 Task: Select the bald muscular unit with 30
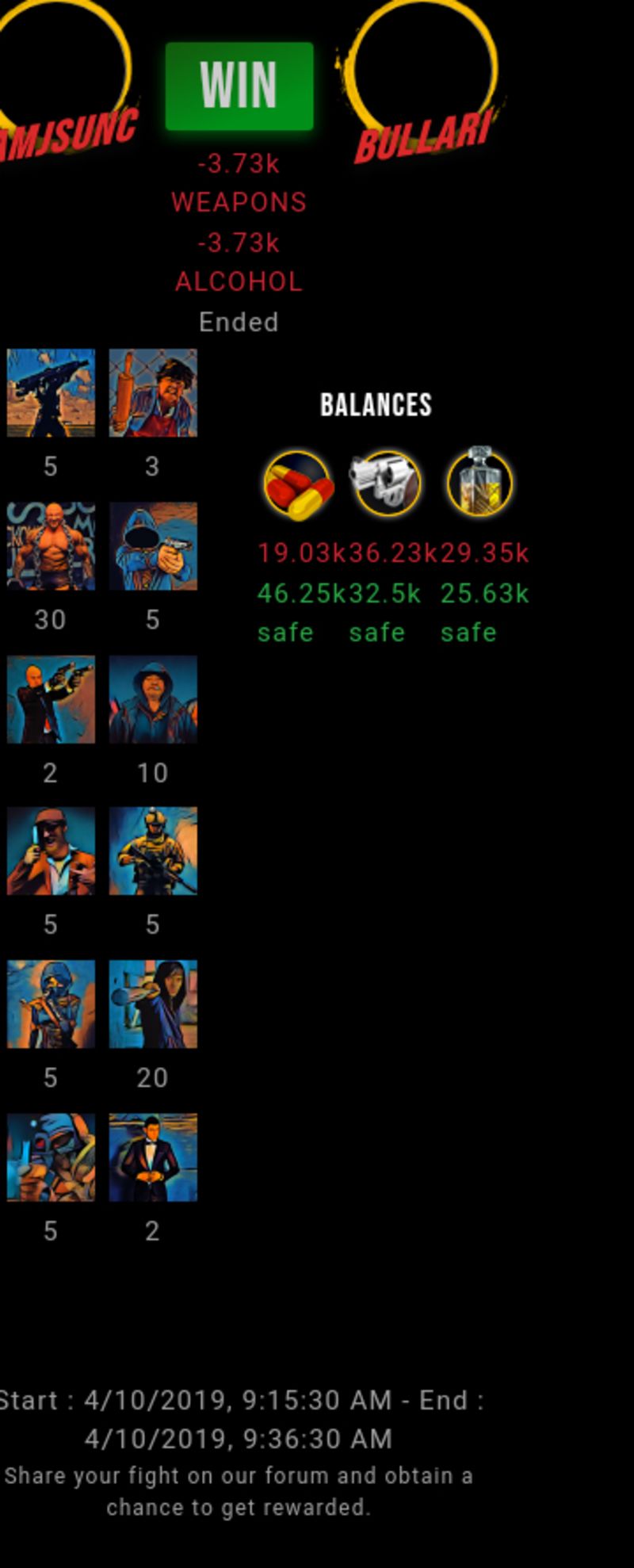pos(51,545)
